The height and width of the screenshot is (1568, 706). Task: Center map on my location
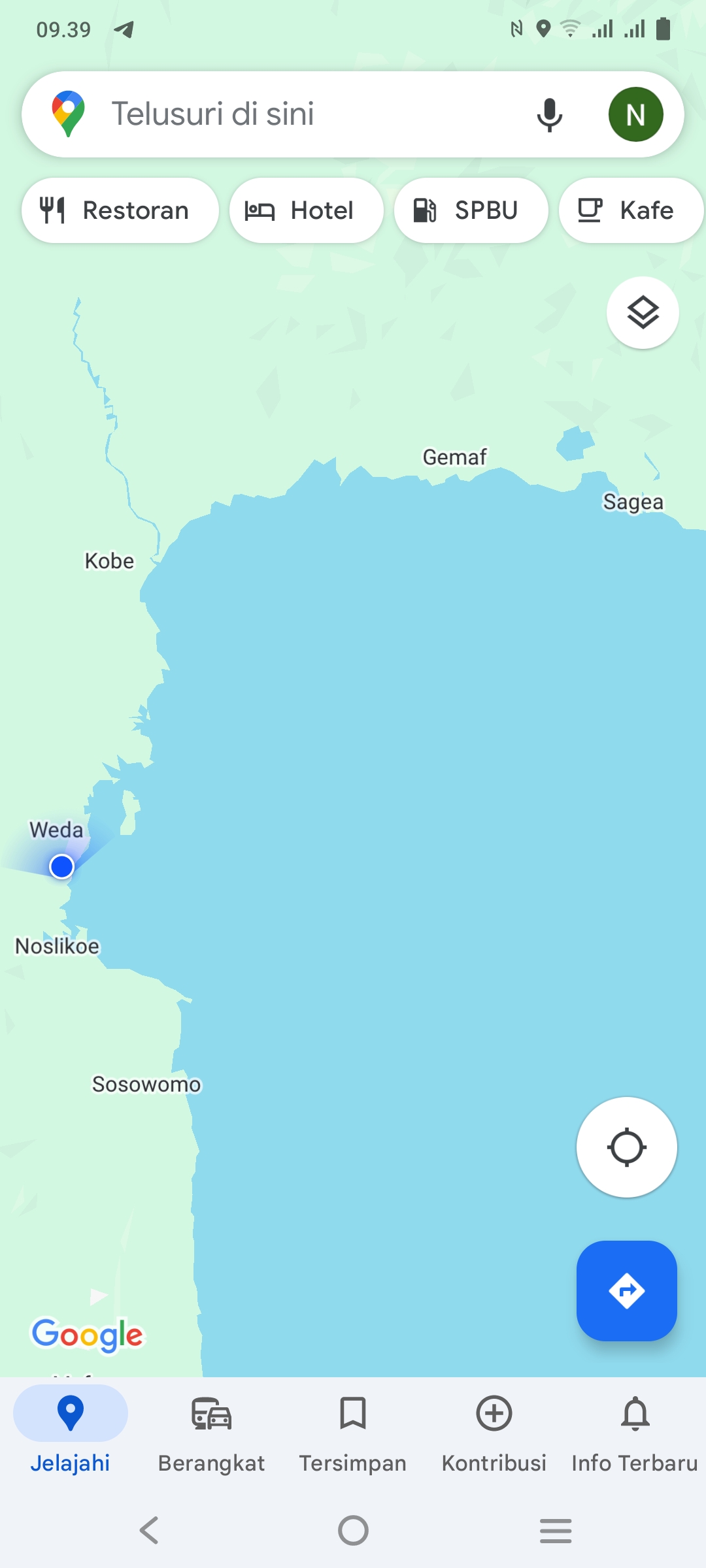626,1147
